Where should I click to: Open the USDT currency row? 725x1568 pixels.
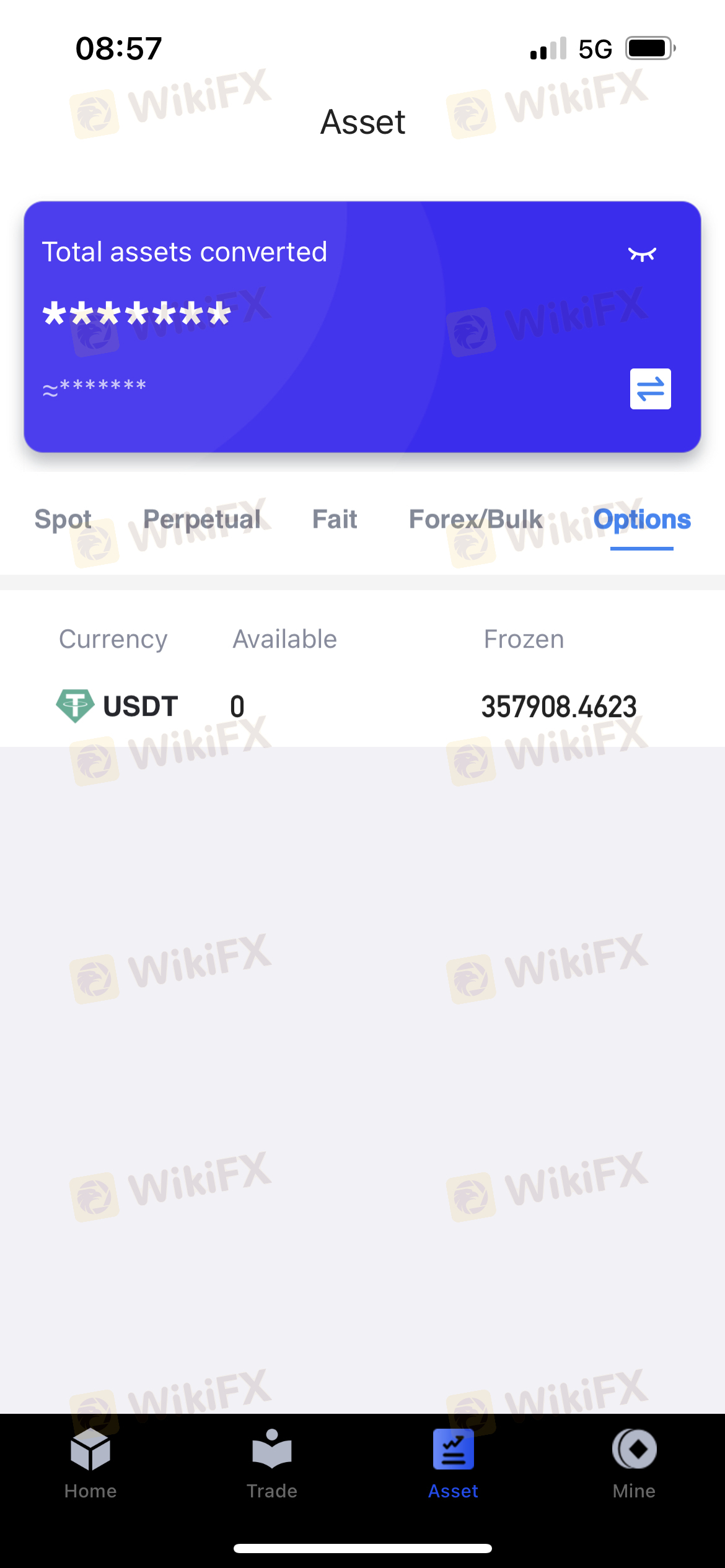362,707
